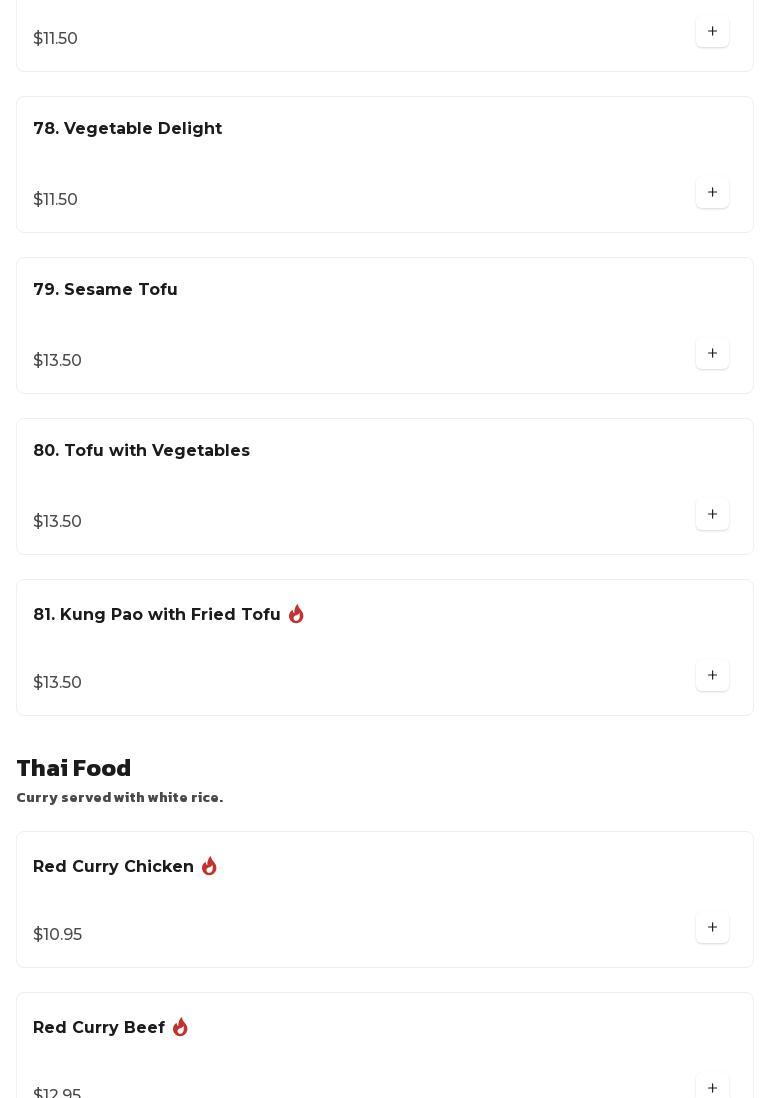Open the Red Curry Chicken item
Image resolution: width=770 pixels, height=1098 pixels.
pyautogui.click(x=113, y=867)
